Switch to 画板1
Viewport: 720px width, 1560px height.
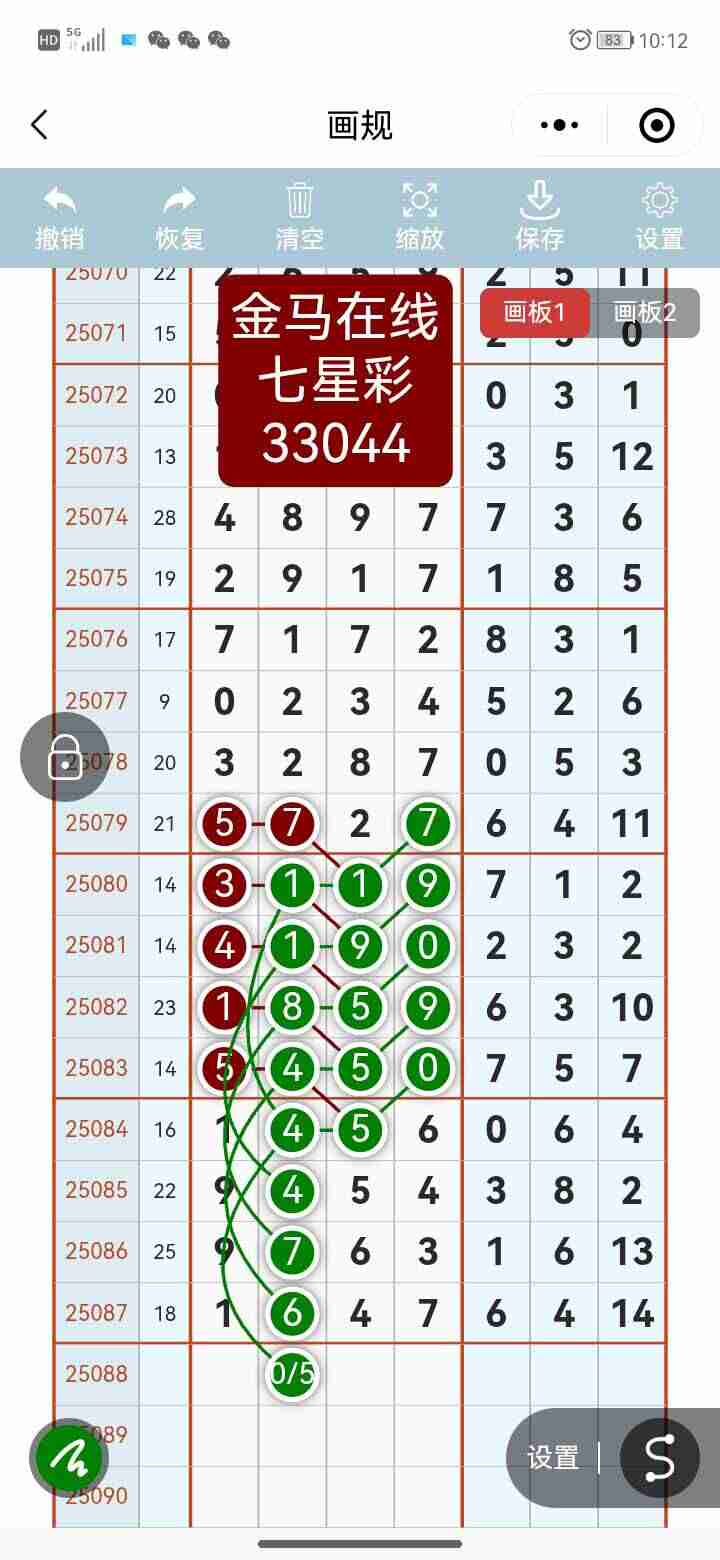pyautogui.click(x=534, y=313)
